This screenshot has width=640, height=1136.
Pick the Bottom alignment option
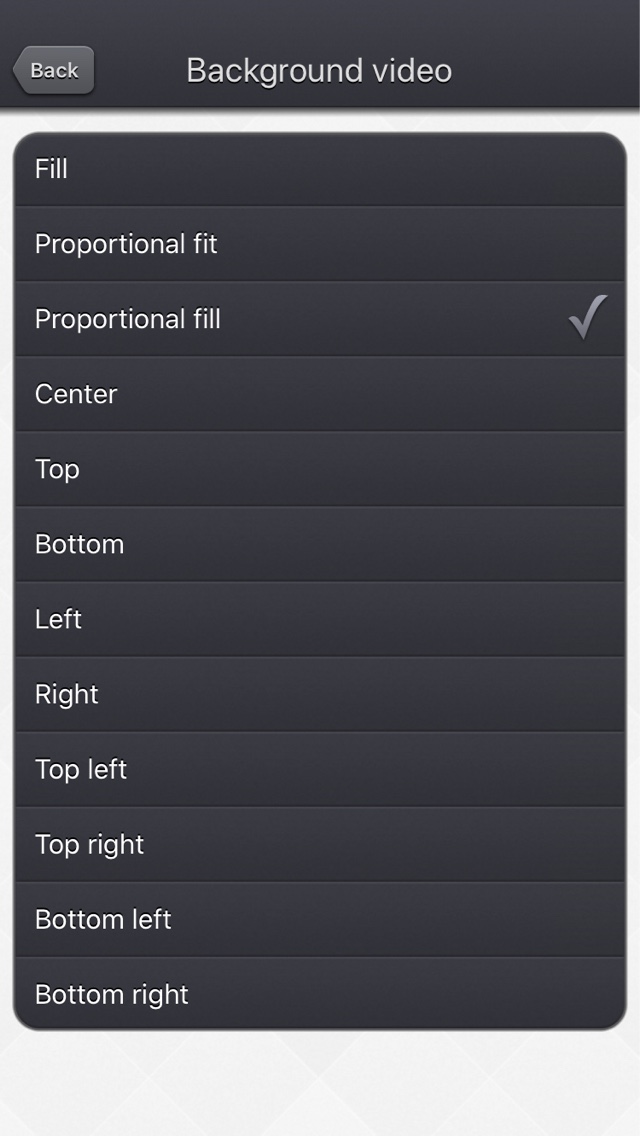coord(320,544)
